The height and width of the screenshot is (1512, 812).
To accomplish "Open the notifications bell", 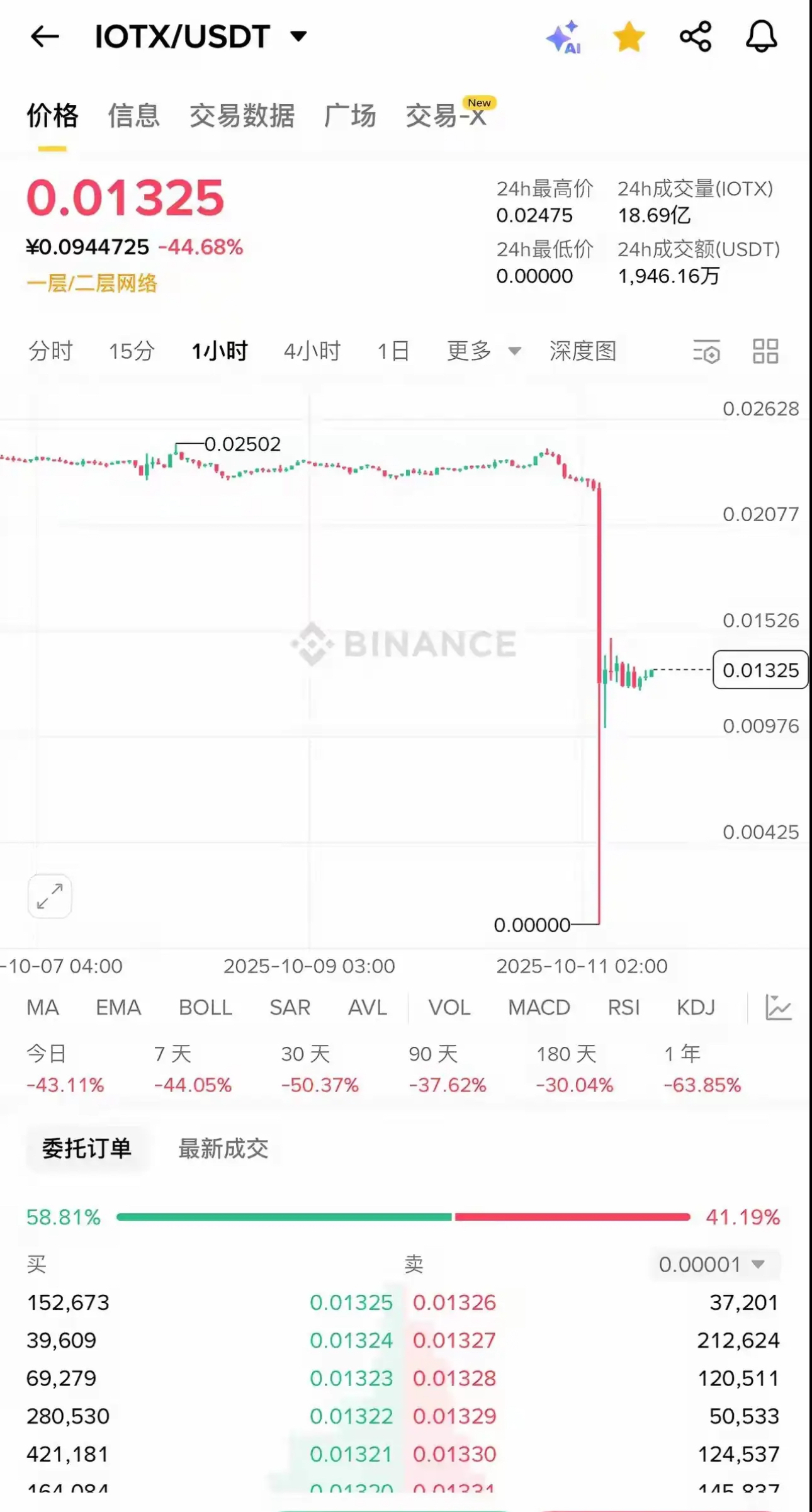I will 760,36.
